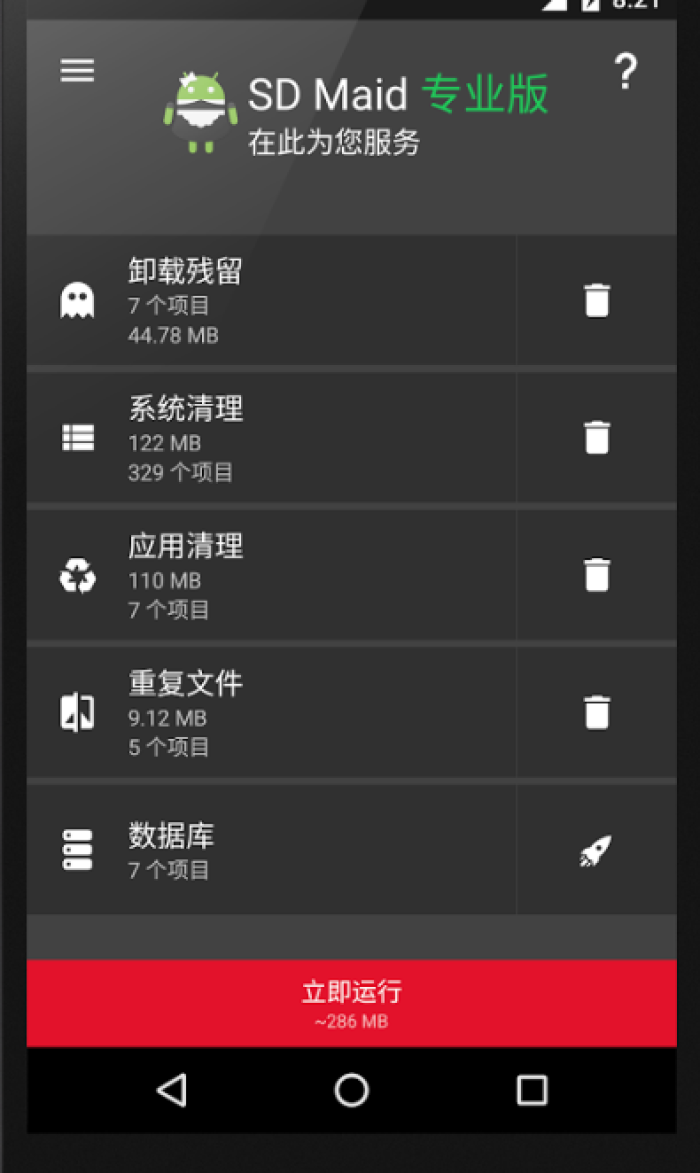
Task: Open the 重复文件 row
Action: coord(271,712)
